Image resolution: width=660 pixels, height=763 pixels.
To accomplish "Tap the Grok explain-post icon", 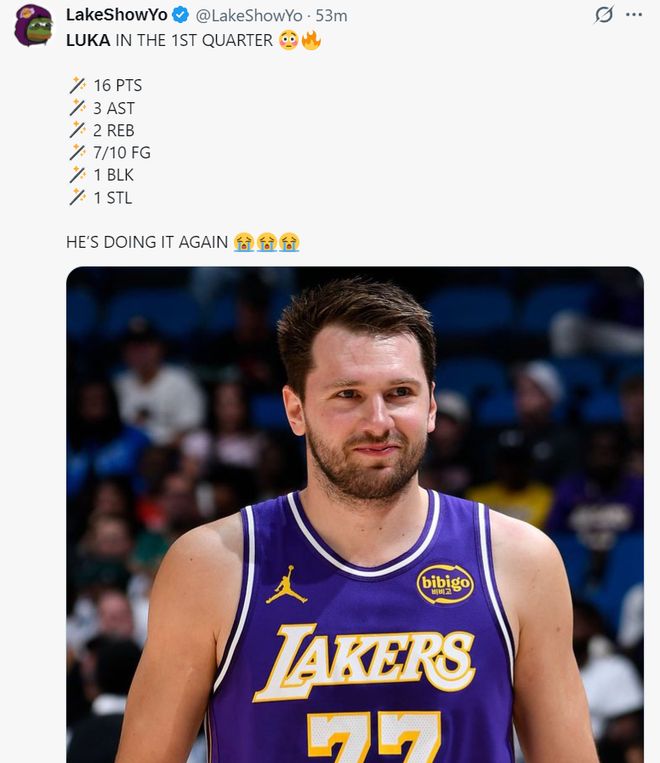I will tap(603, 15).
